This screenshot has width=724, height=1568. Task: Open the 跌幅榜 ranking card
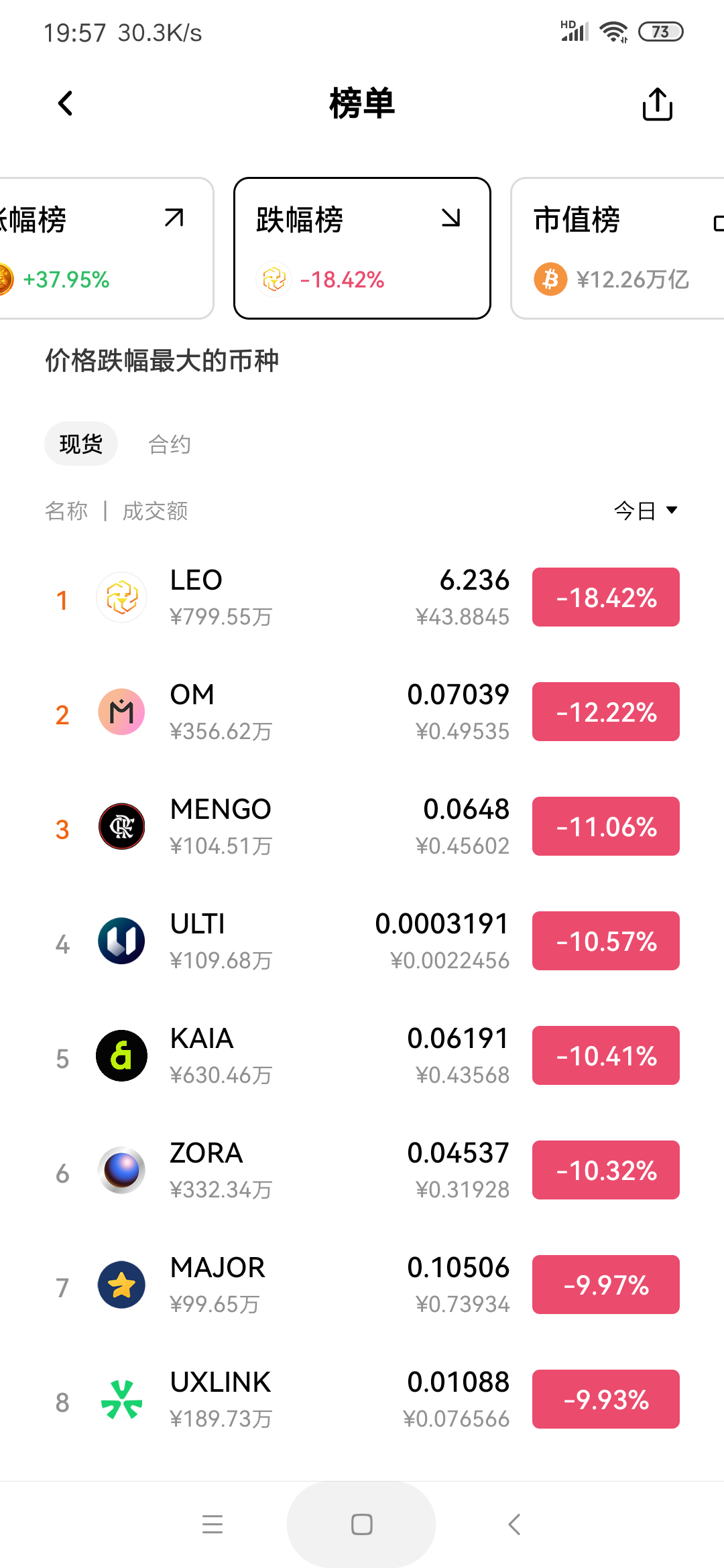[x=362, y=247]
